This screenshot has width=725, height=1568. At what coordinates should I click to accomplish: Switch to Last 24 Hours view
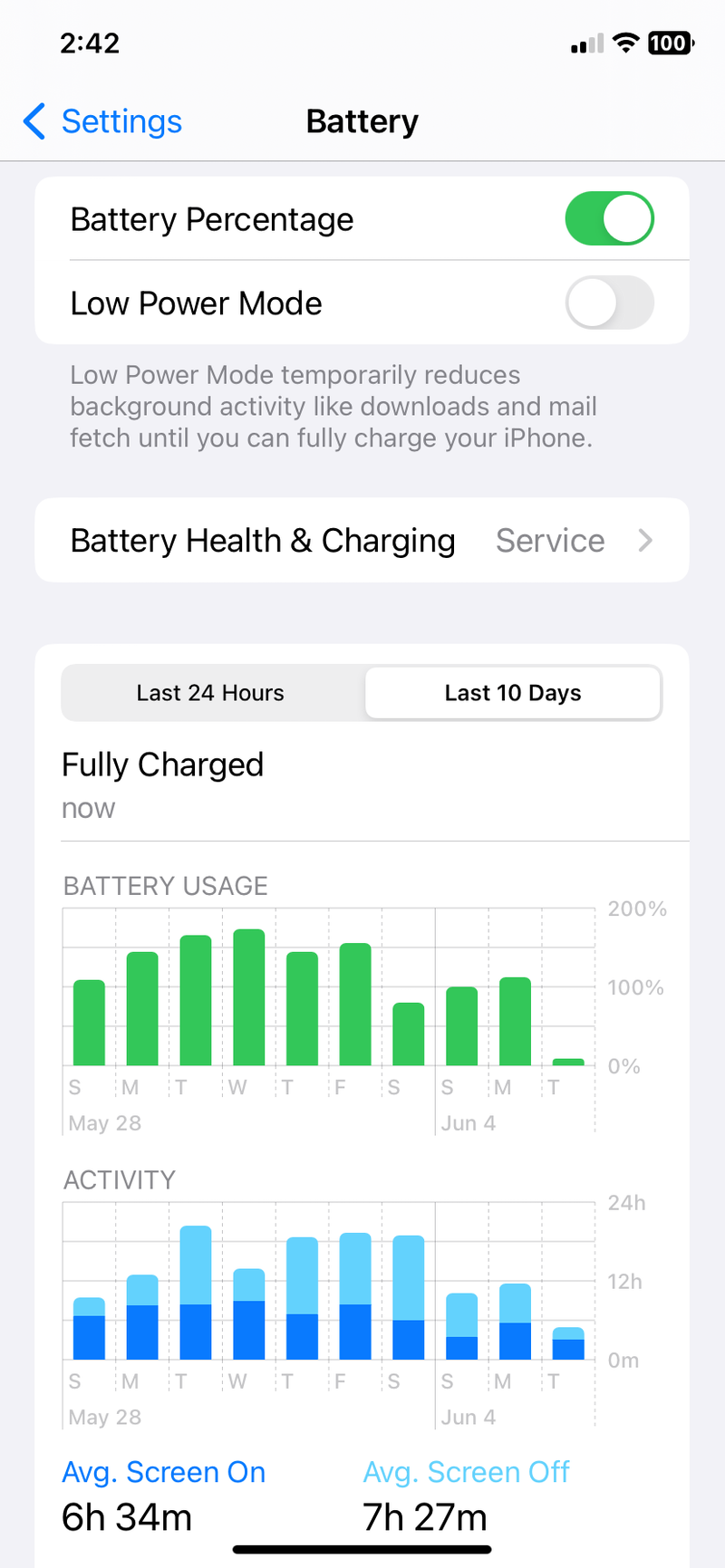211,693
